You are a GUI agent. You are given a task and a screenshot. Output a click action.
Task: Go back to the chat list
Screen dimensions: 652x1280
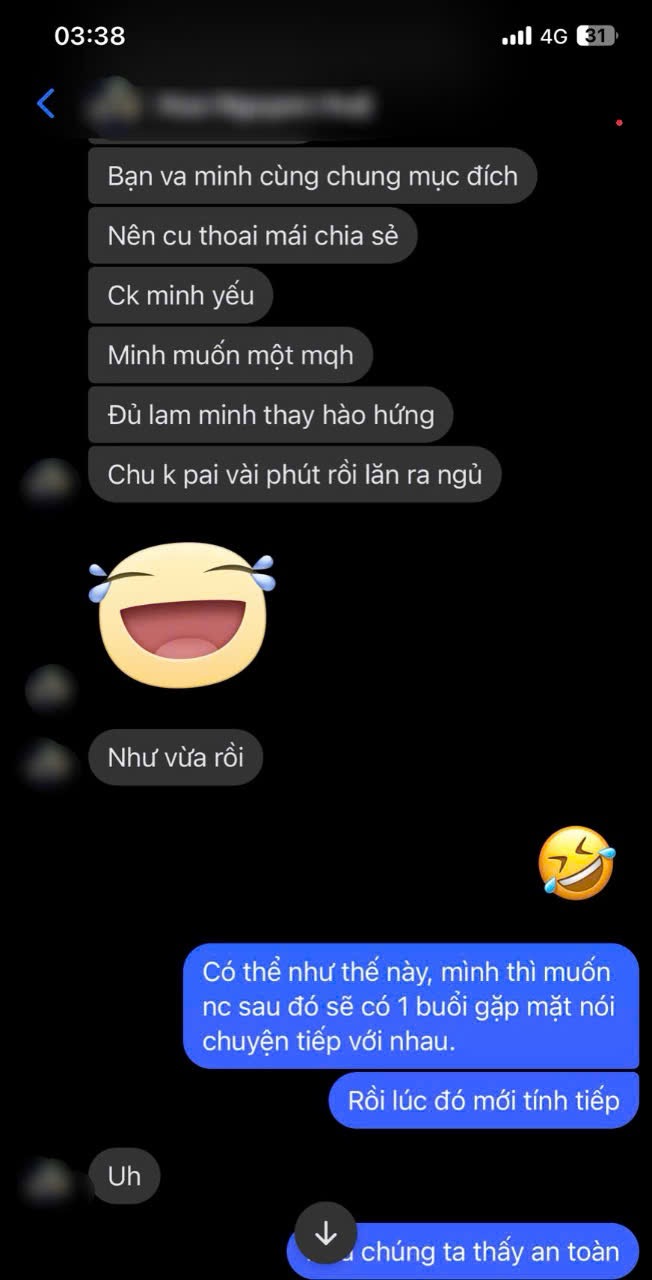pyautogui.click(x=46, y=103)
